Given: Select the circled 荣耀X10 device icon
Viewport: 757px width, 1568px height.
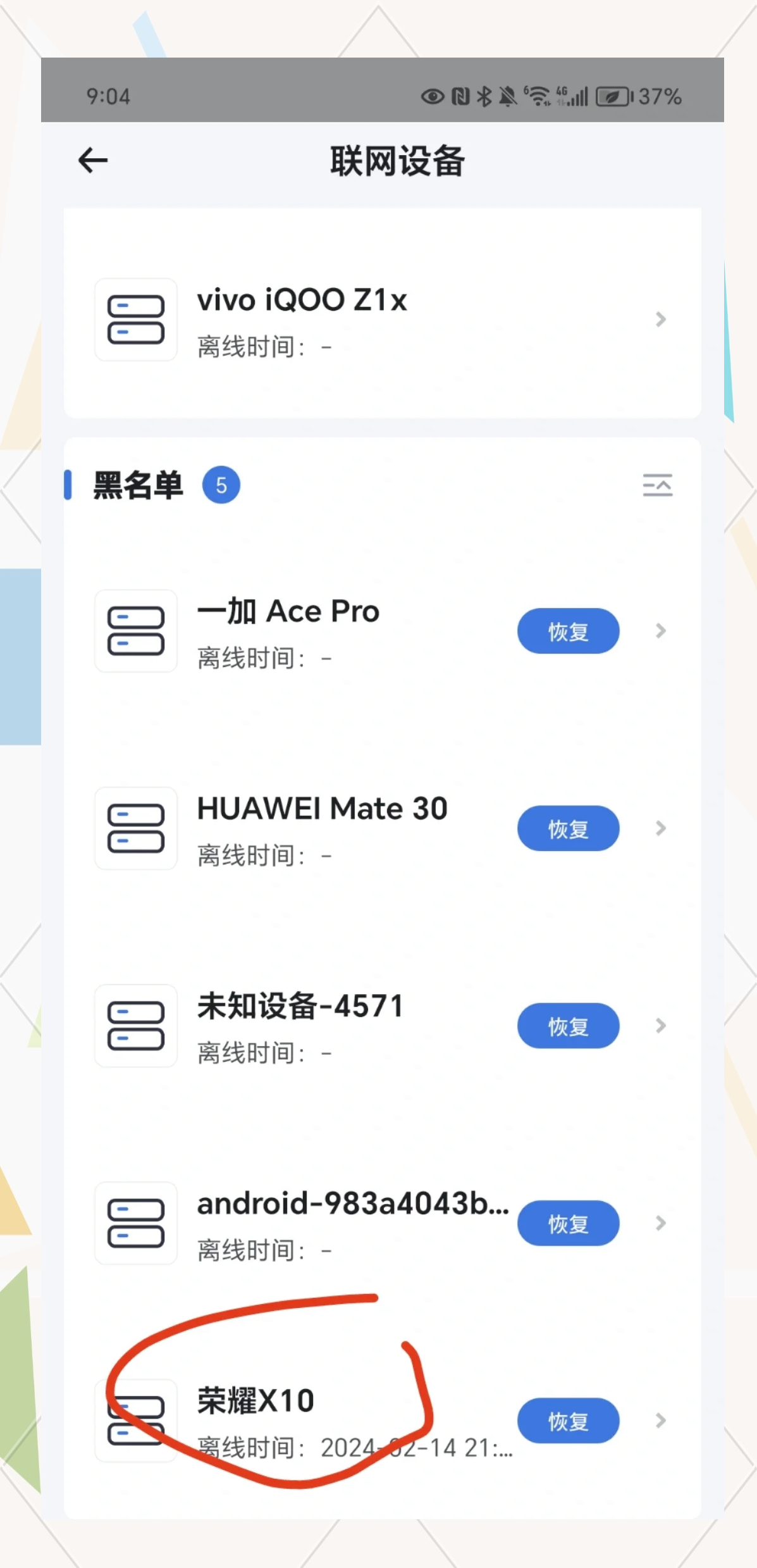Looking at the screenshot, I should click(x=135, y=1419).
